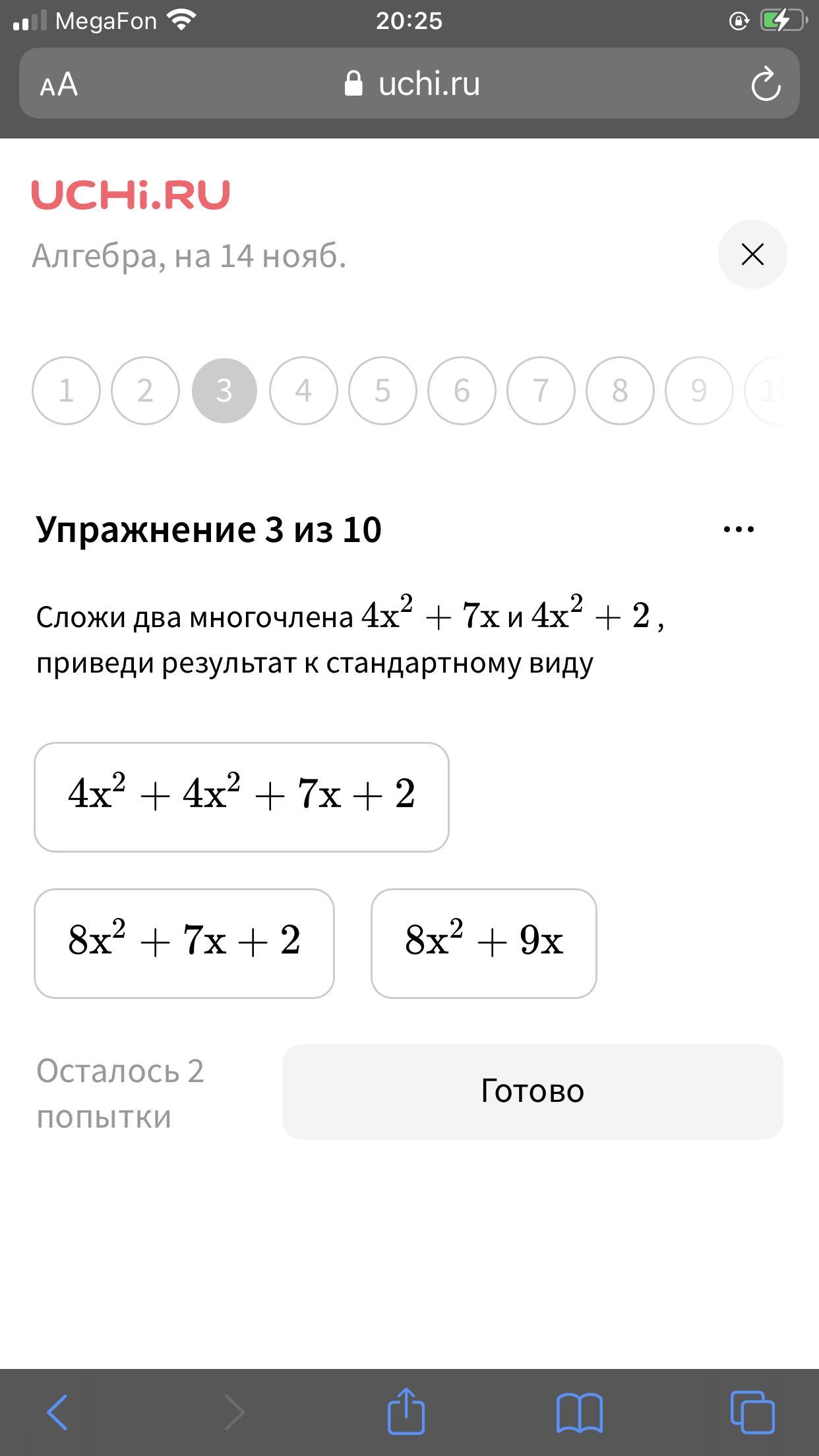Jump to exercise 4

click(303, 390)
